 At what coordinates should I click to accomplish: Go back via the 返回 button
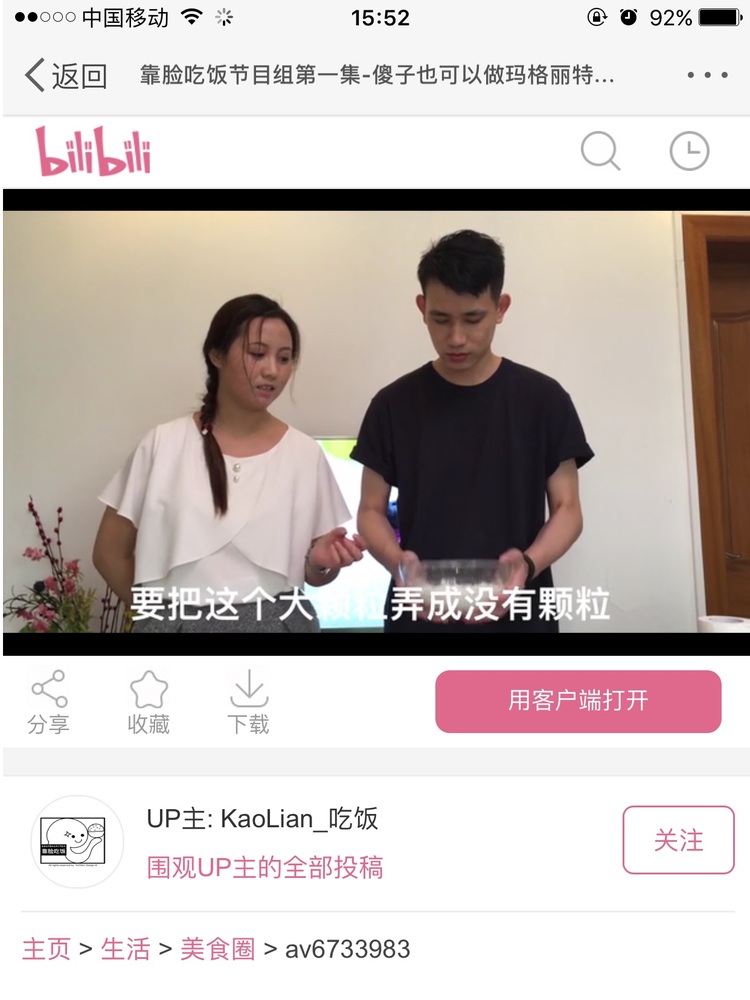pos(66,75)
